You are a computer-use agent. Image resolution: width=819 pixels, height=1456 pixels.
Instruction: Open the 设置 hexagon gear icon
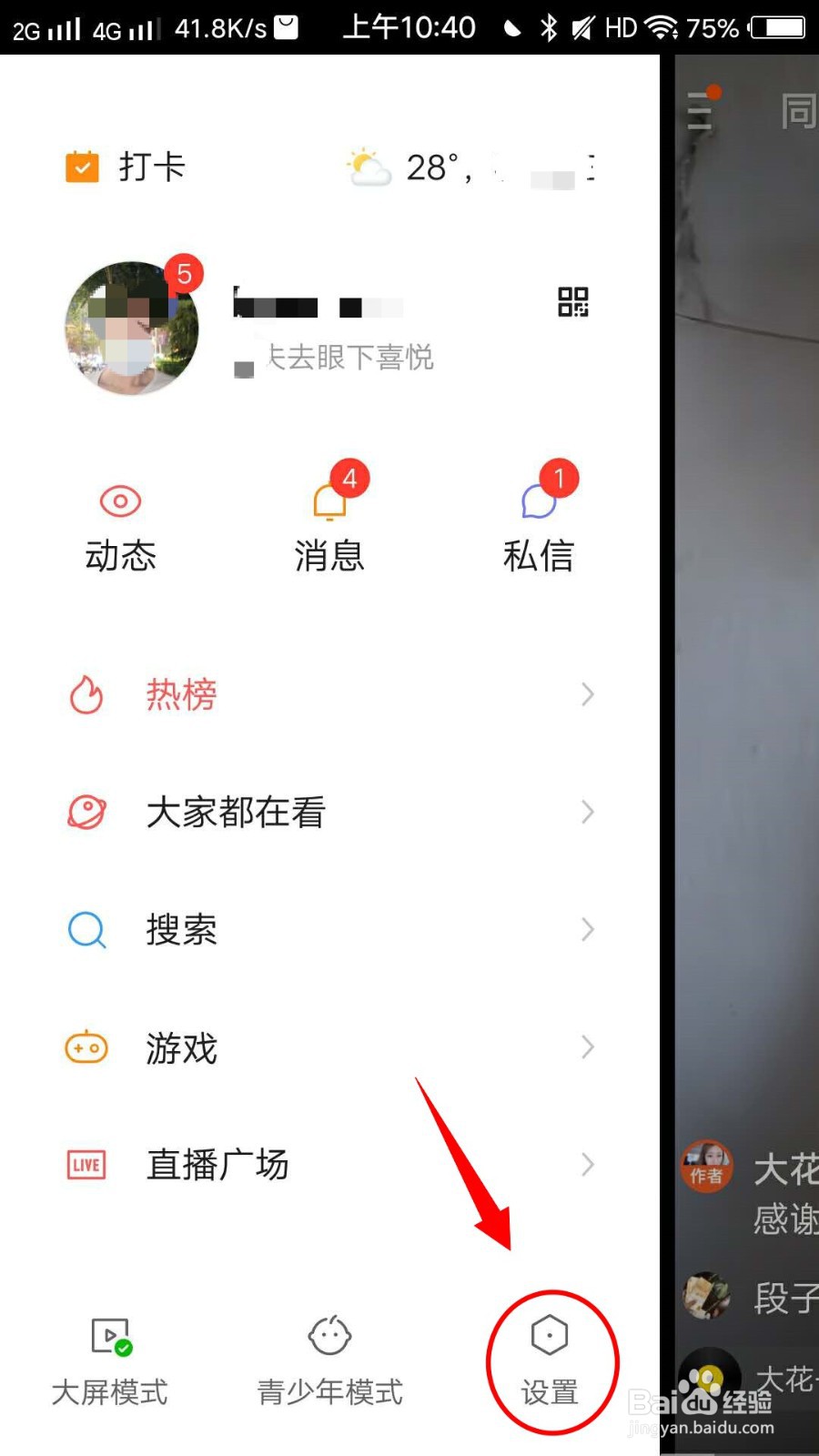[550, 1335]
